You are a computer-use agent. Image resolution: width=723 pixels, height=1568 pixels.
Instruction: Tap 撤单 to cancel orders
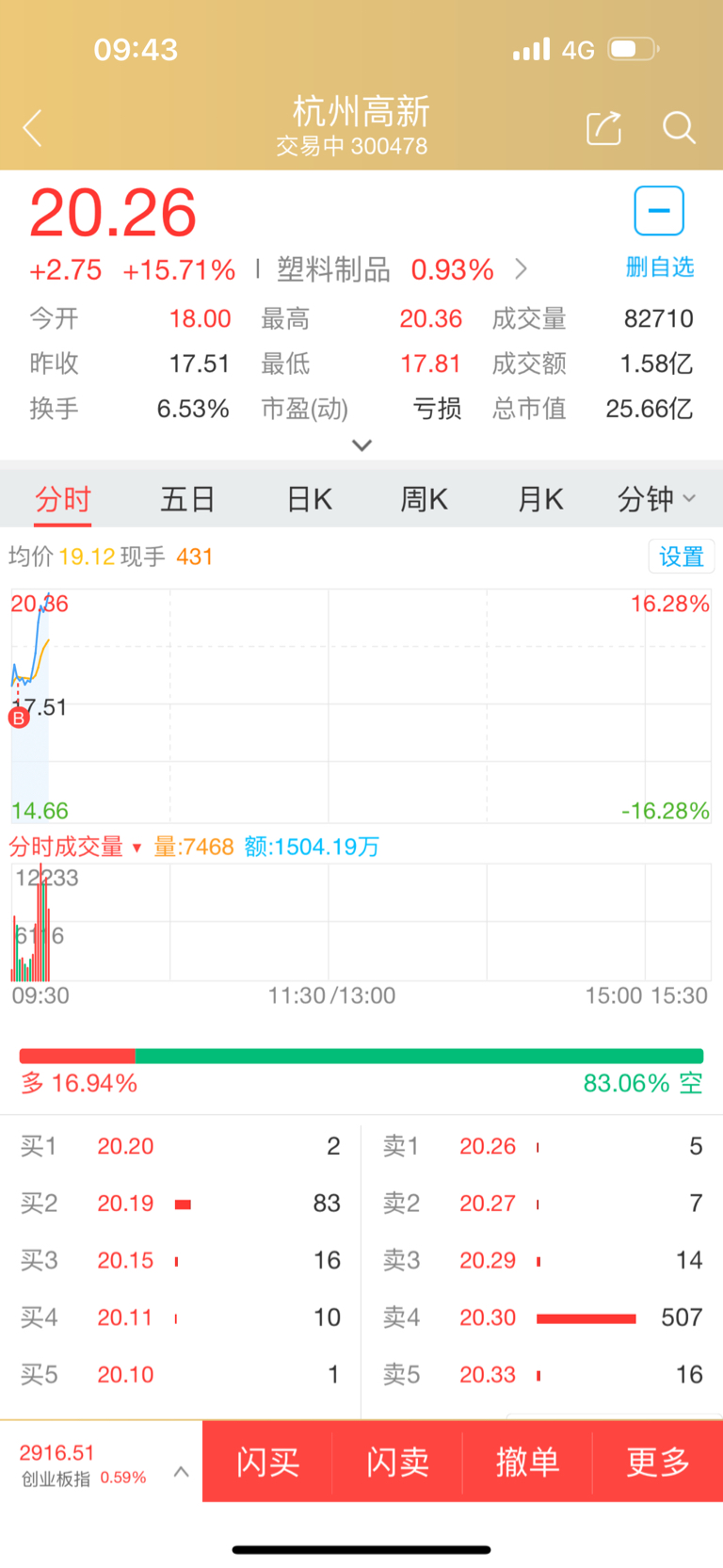pos(527,1462)
